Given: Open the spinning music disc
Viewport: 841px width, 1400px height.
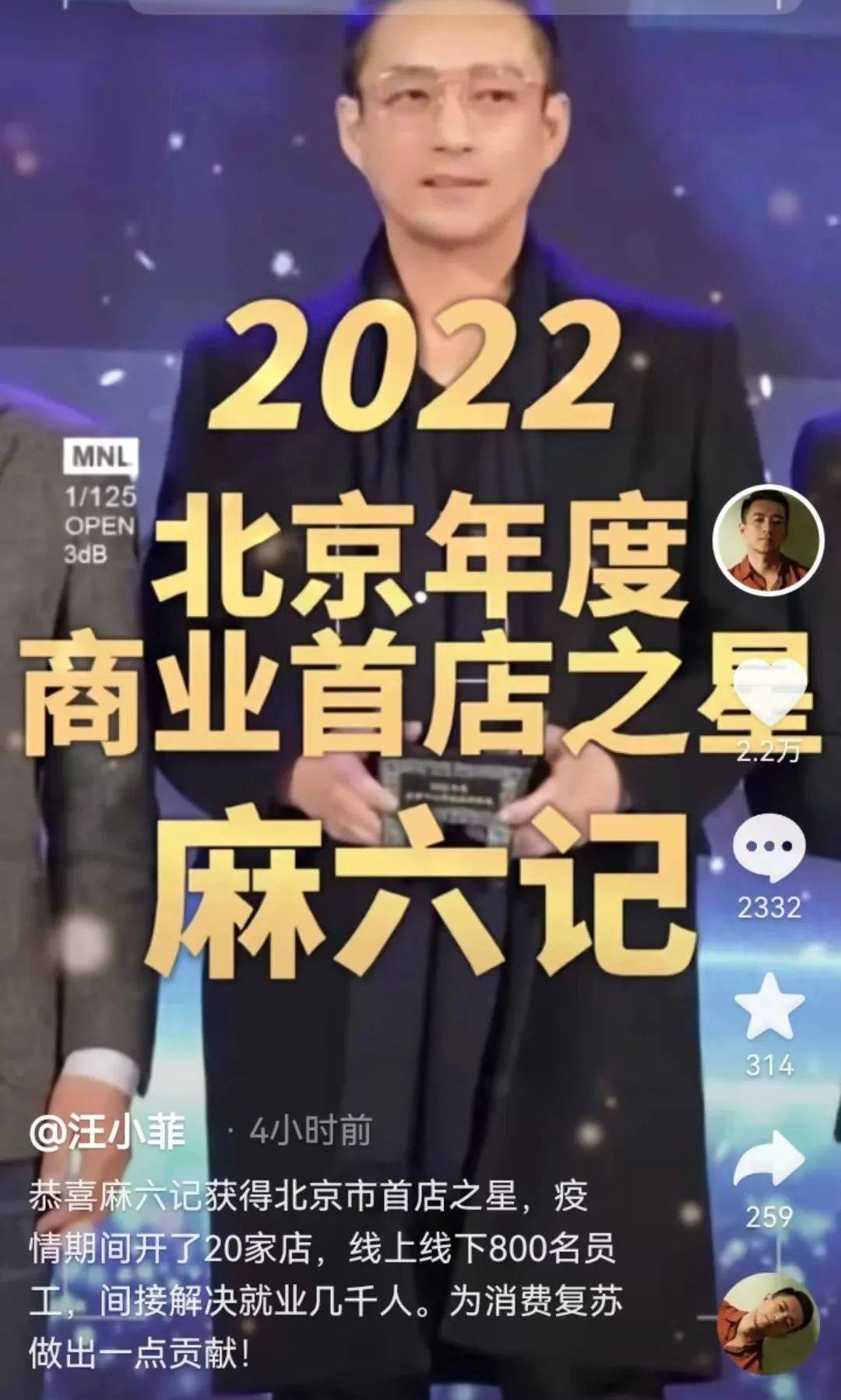Looking at the screenshot, I should pos(768,1325).
